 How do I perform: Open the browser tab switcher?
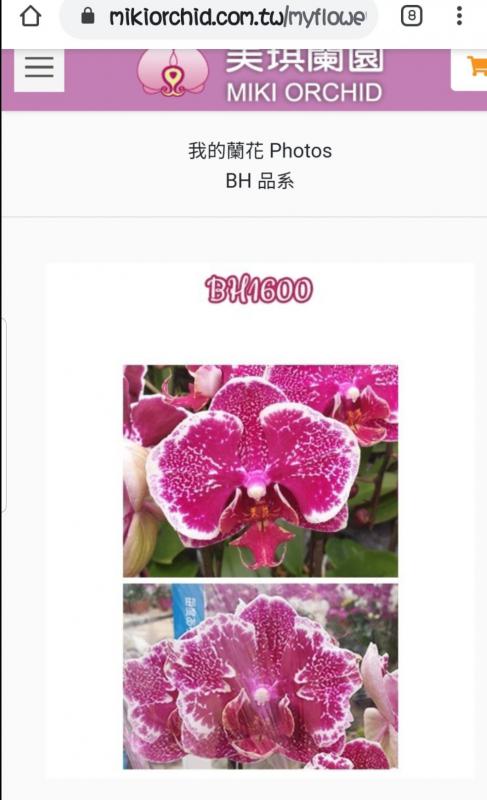pos(412,16)
